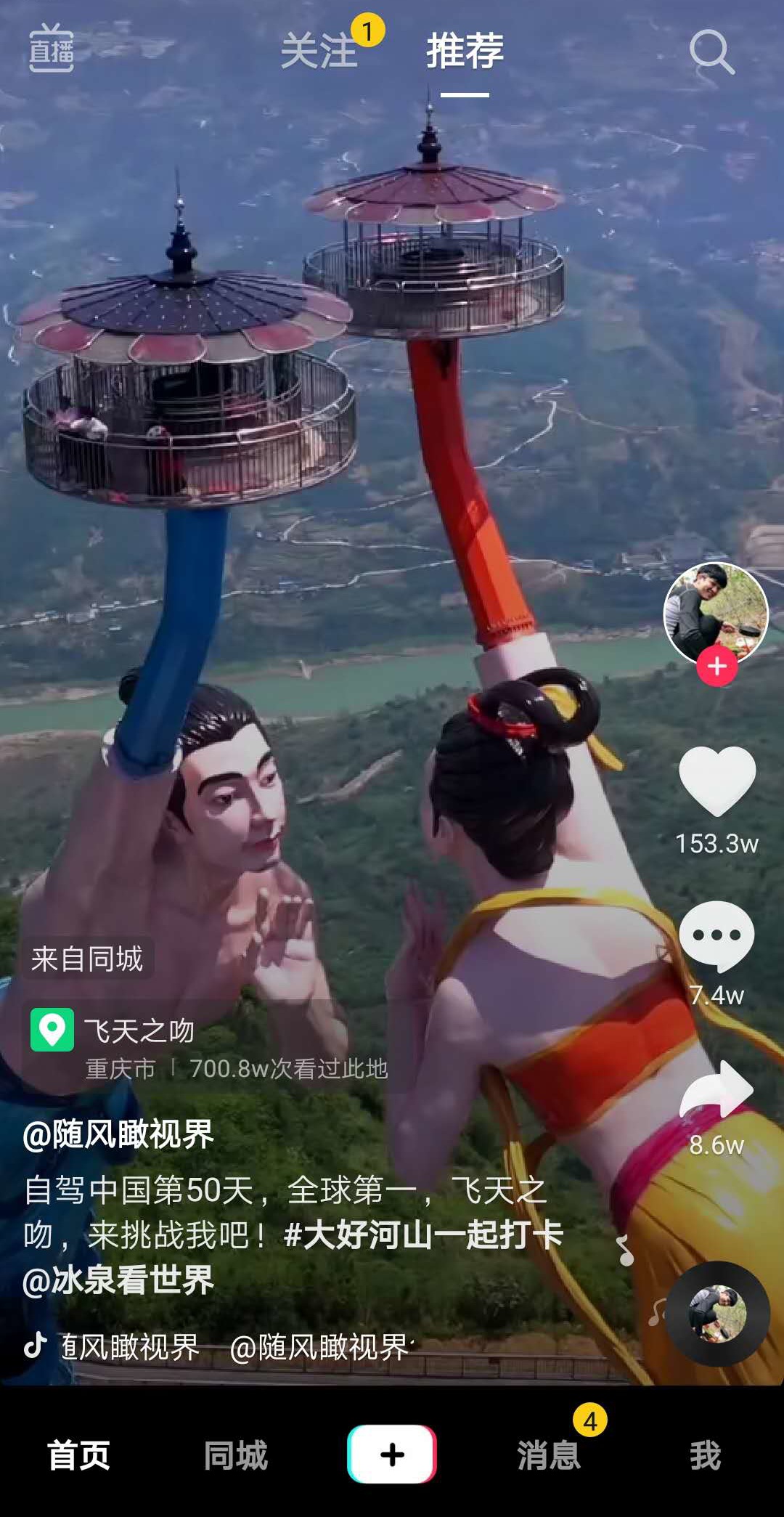Share this video with the arrow
The image size is (784, 1517).
point(717,1089)
